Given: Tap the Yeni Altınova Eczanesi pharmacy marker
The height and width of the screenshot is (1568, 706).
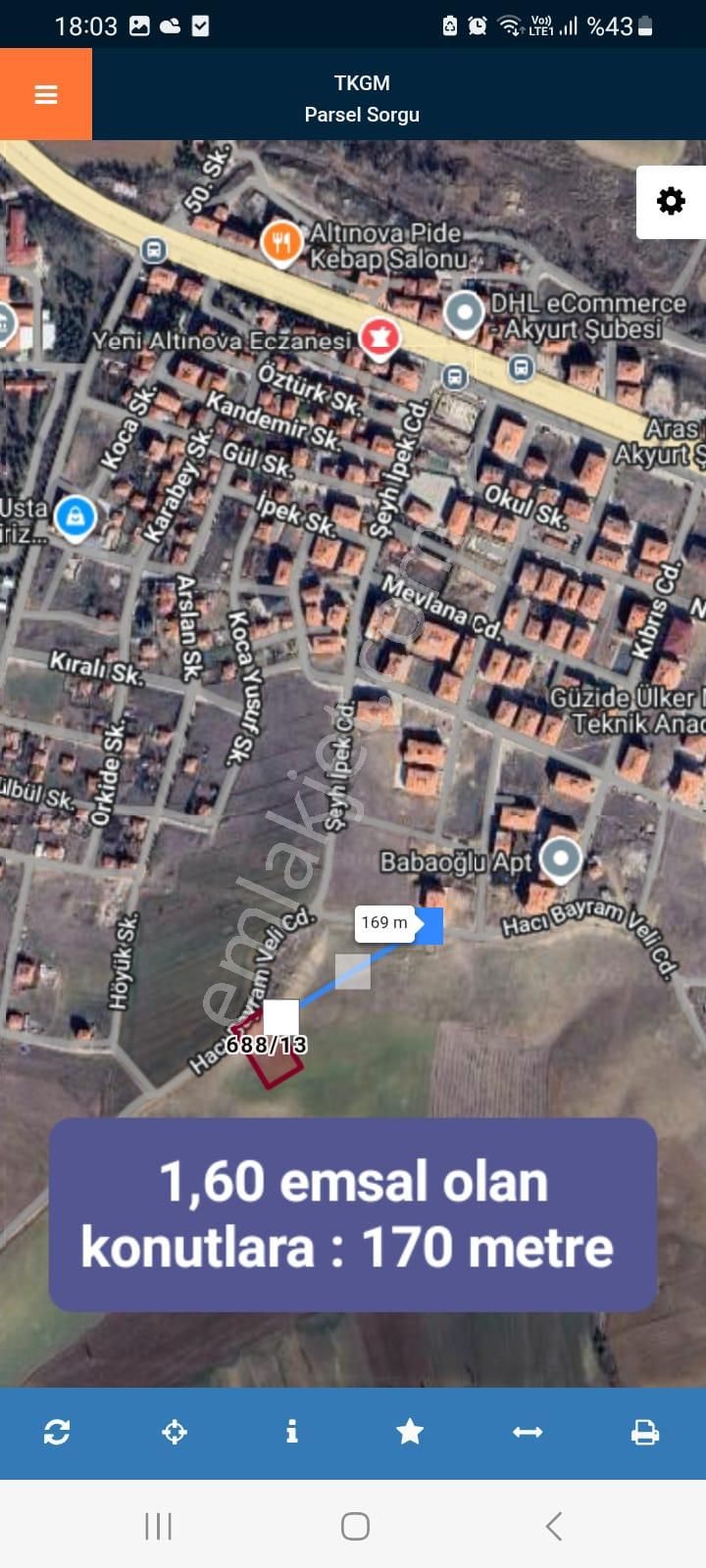Looking at the screenshot, I should [x=379, y=337].
